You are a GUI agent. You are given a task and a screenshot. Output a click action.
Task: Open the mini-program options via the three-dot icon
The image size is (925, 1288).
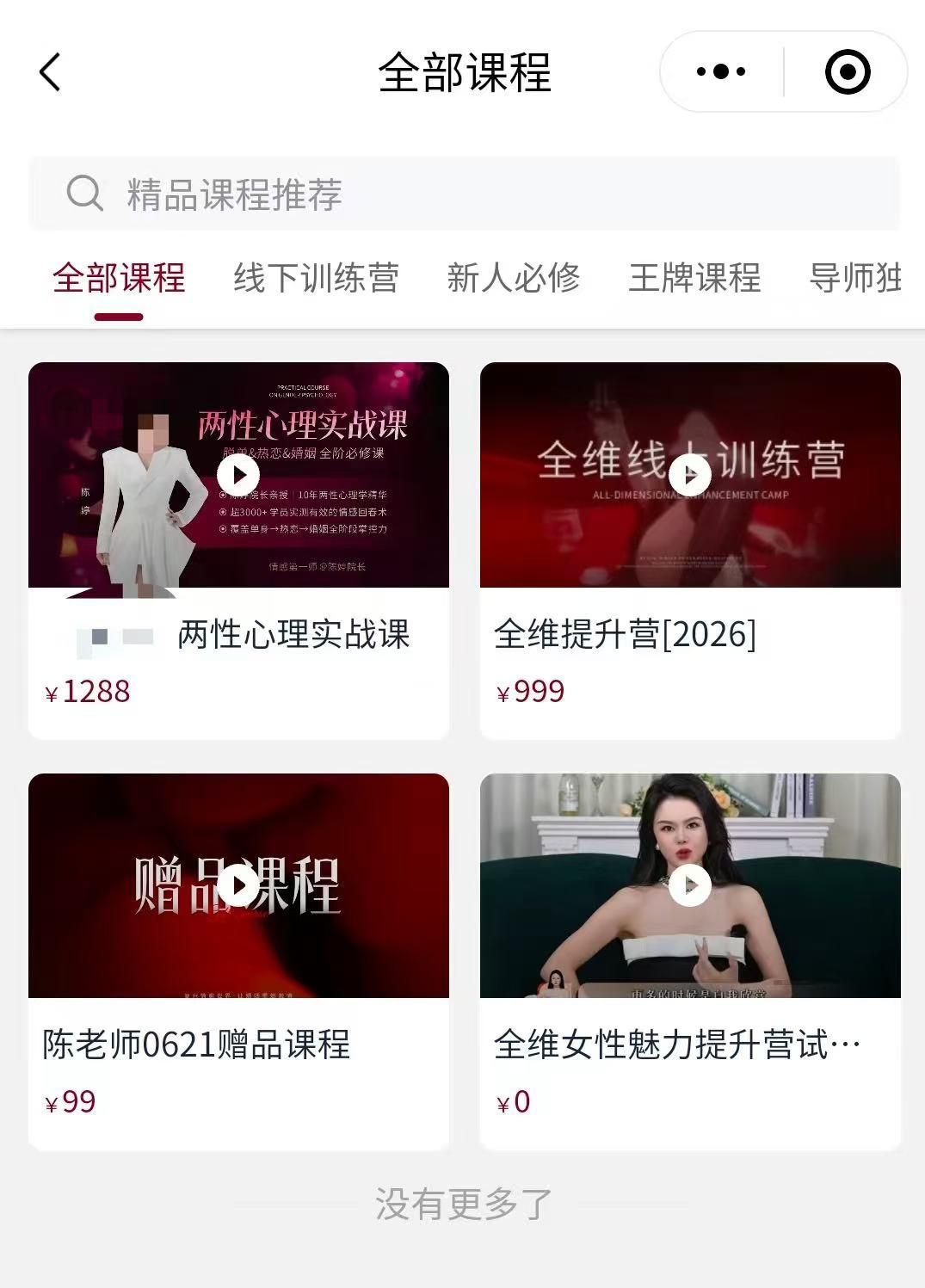719,72
